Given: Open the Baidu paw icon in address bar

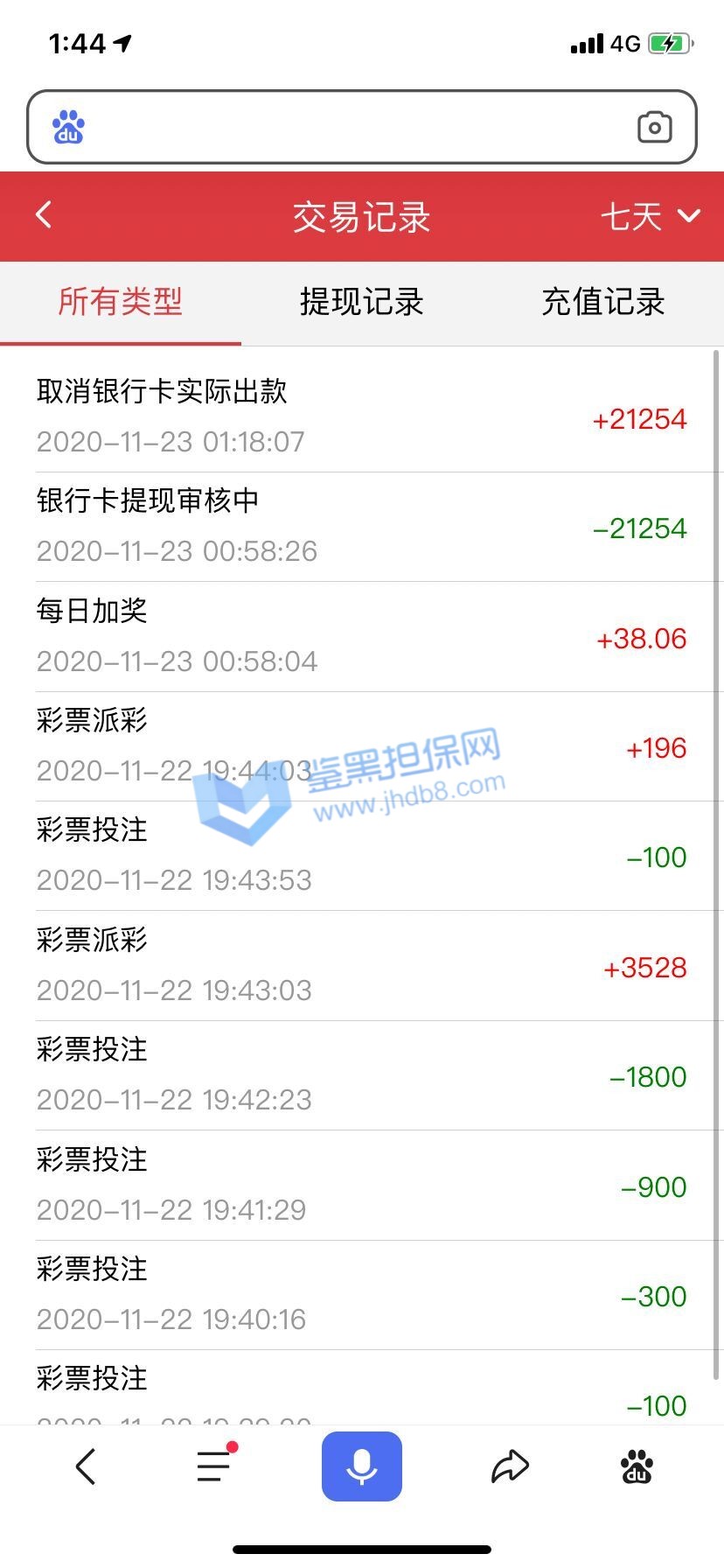Looking at the screenshot, I should [x=68, y=128].
